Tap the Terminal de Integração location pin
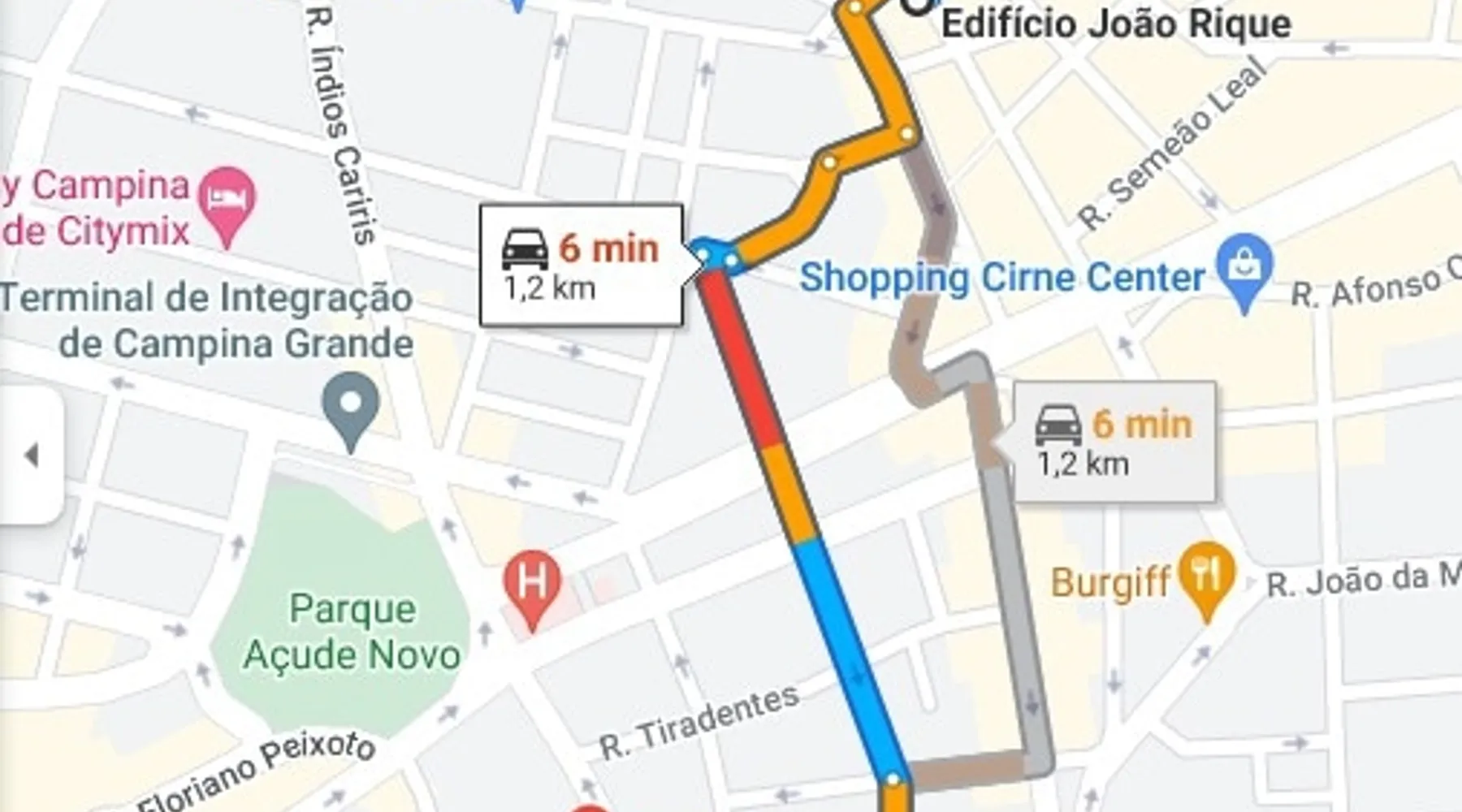This screenshot has height=812, width=1462. (x=351, y=405)
